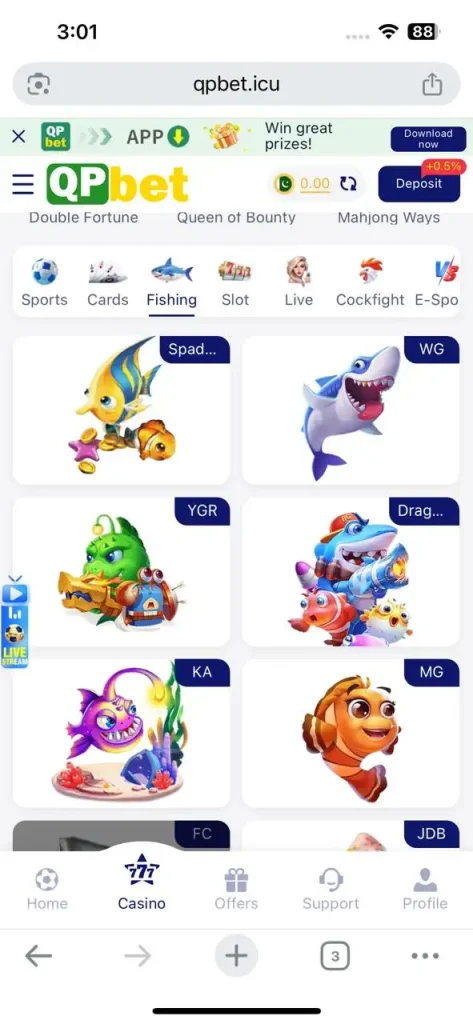Dismiss the app download banner
473x1024 pixels.
tap(19, 136)
